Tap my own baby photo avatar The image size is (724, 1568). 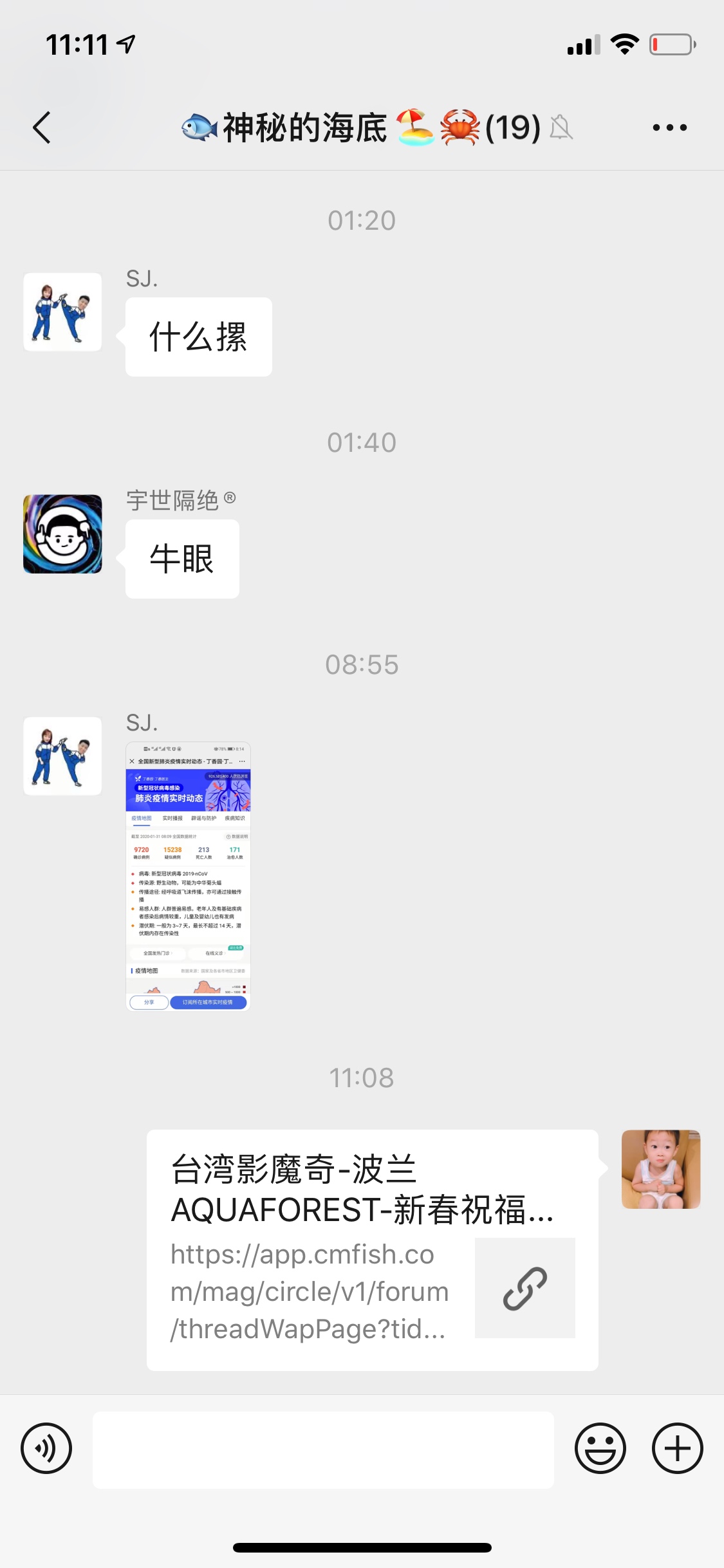[660, 1169]
